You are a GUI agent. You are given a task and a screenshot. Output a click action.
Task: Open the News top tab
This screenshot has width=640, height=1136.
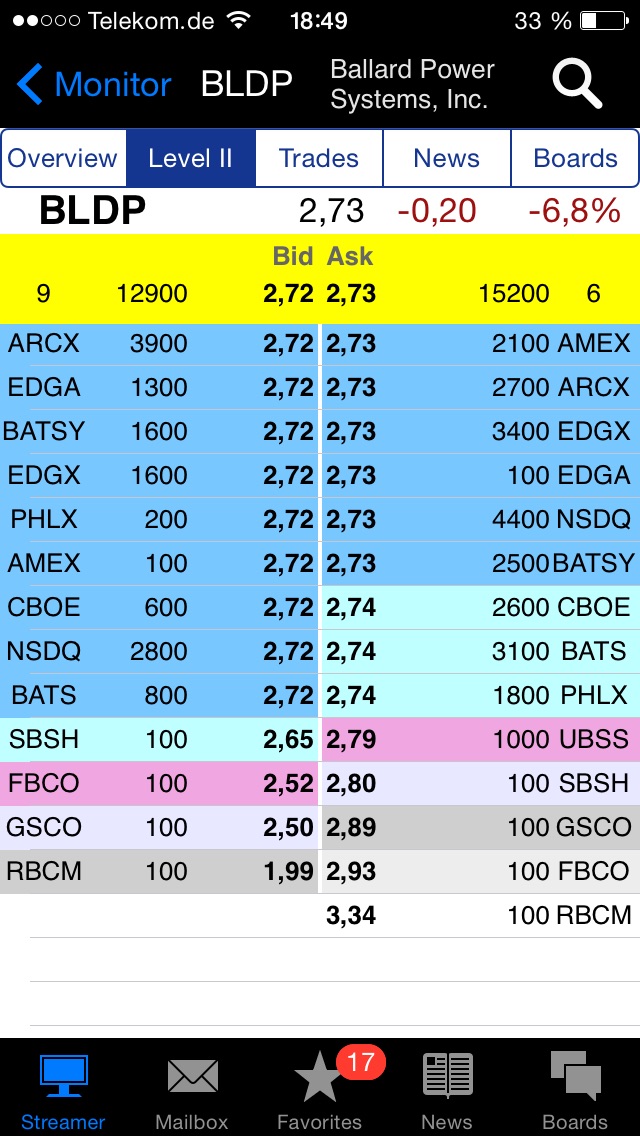(x=446, y=158)
